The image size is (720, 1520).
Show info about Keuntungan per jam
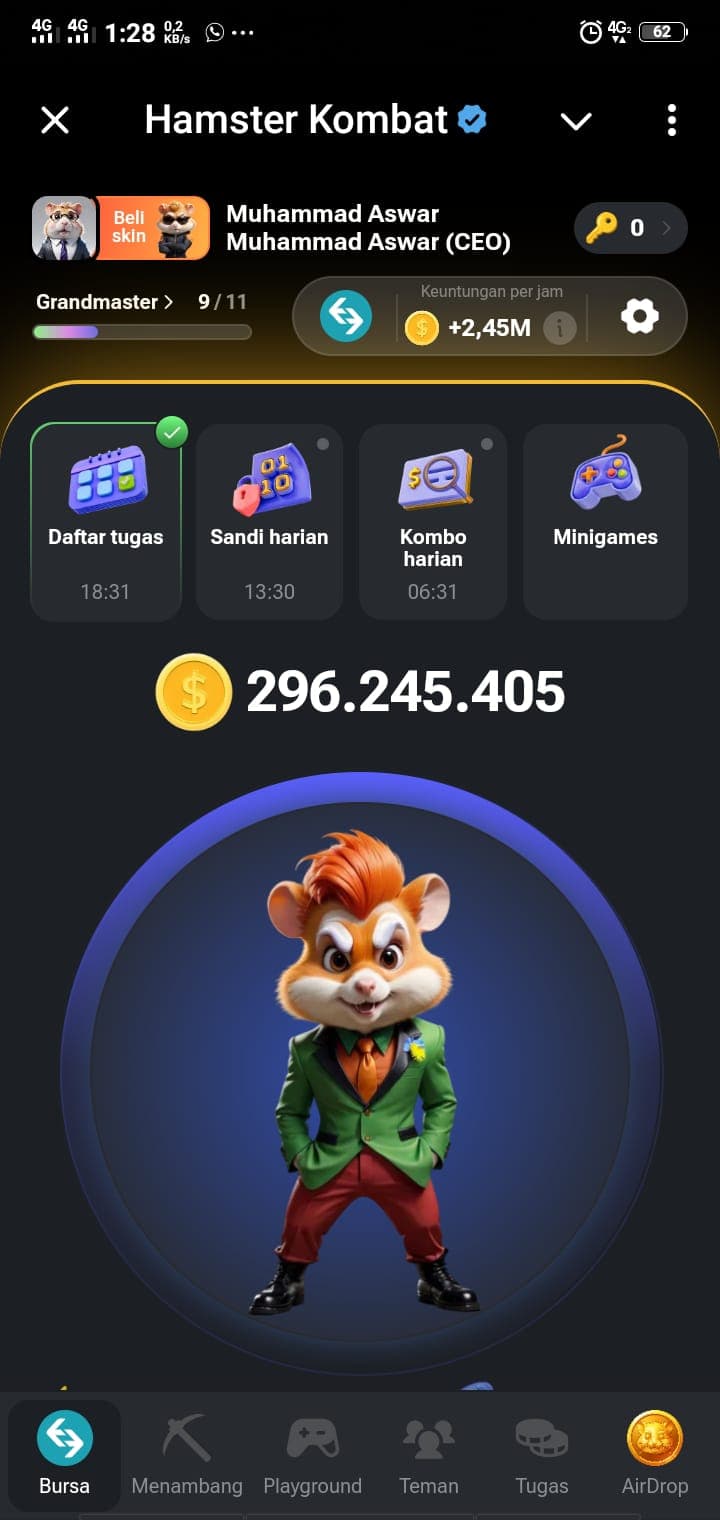pyautogui.click(x=560, y=327)
